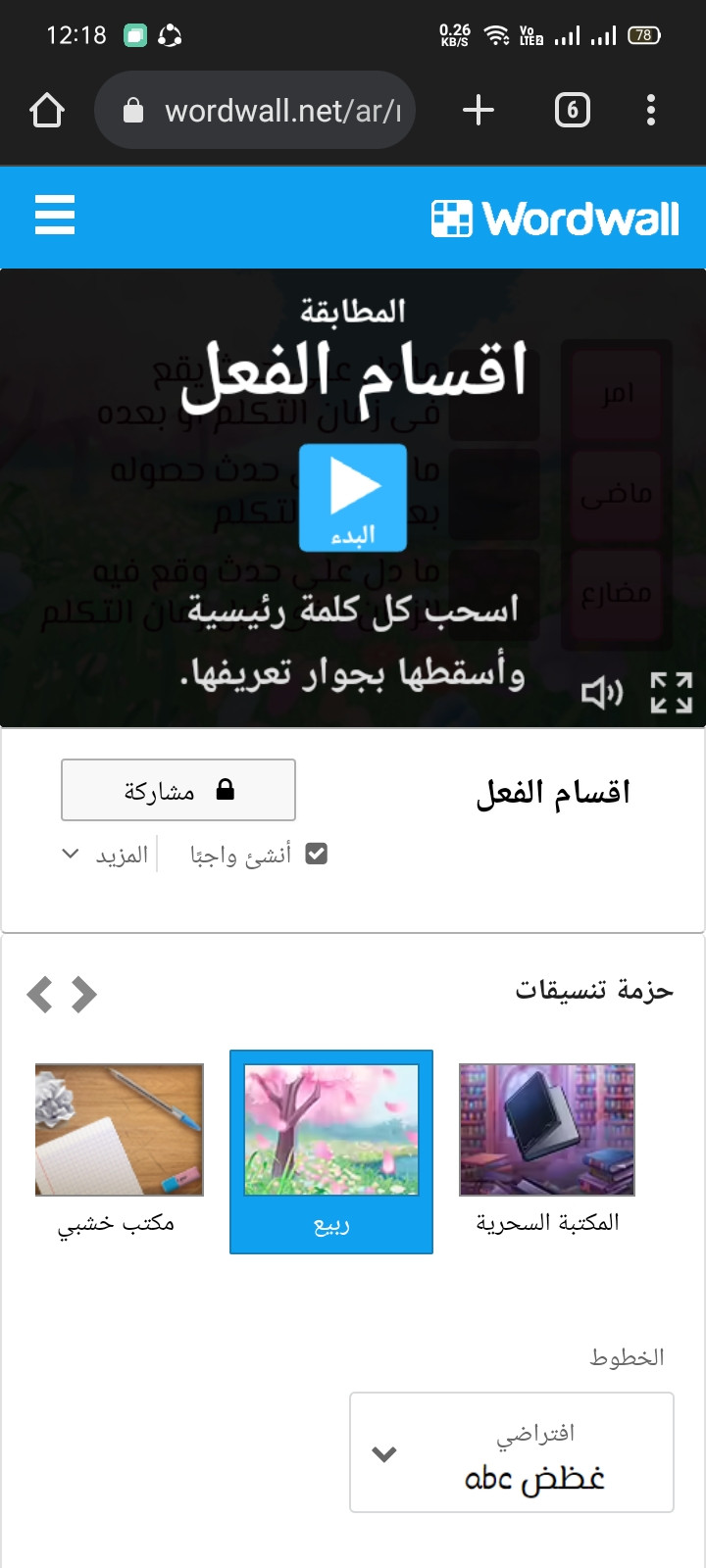Open the tab switcher showing 6 tabs
Screen dimensions: 706x1568
pos(573,110)
